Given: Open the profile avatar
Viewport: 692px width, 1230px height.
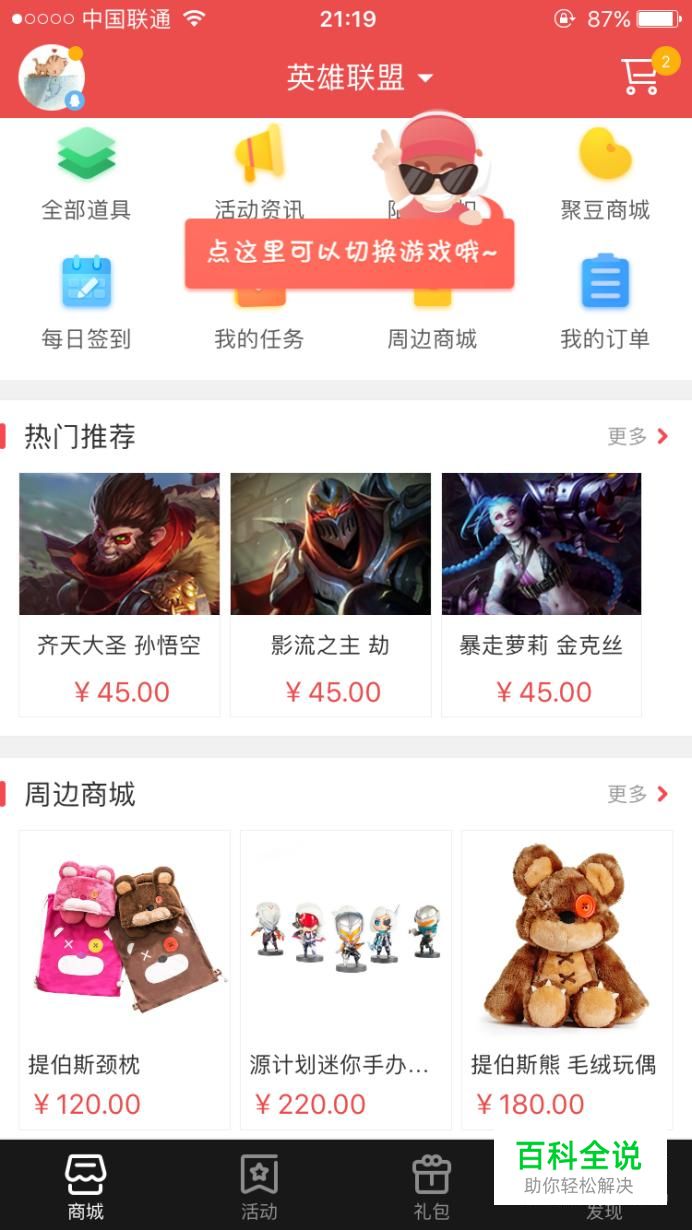Looking at the screenshot, I should (x=52, y=77).
